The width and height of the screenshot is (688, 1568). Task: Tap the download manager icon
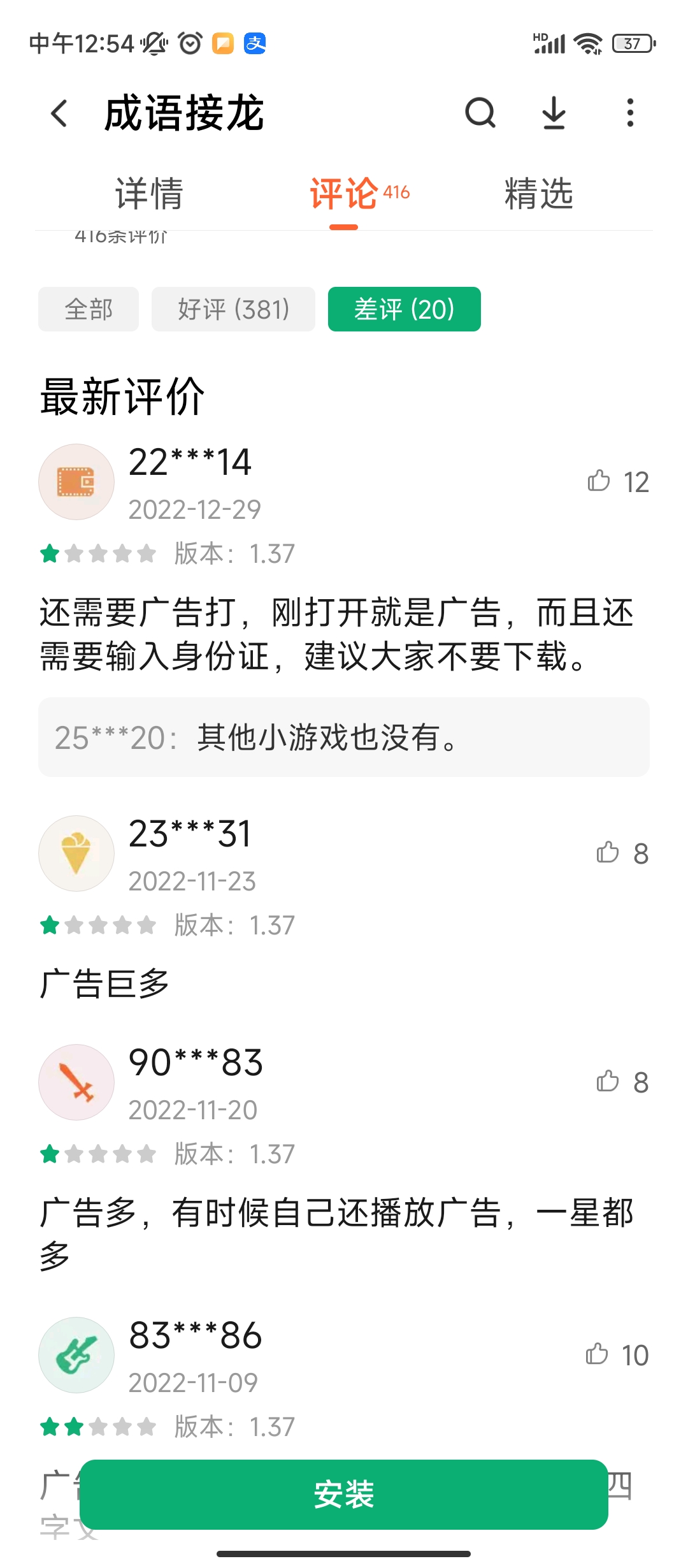coord(553,113)
